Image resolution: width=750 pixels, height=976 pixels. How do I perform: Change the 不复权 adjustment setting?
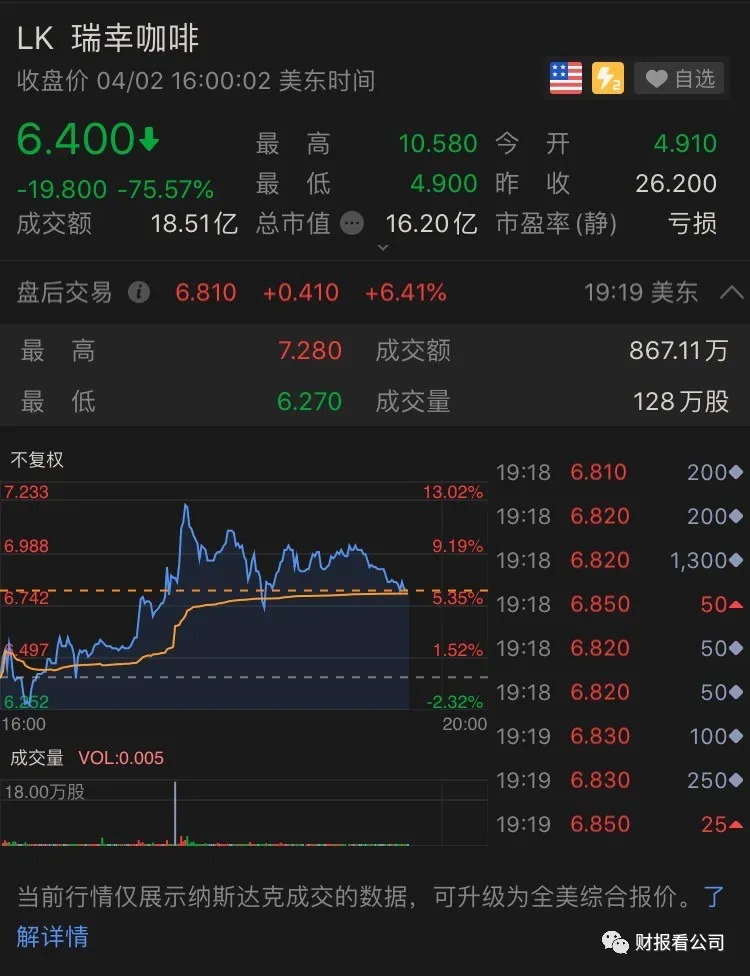pos(37,460)
